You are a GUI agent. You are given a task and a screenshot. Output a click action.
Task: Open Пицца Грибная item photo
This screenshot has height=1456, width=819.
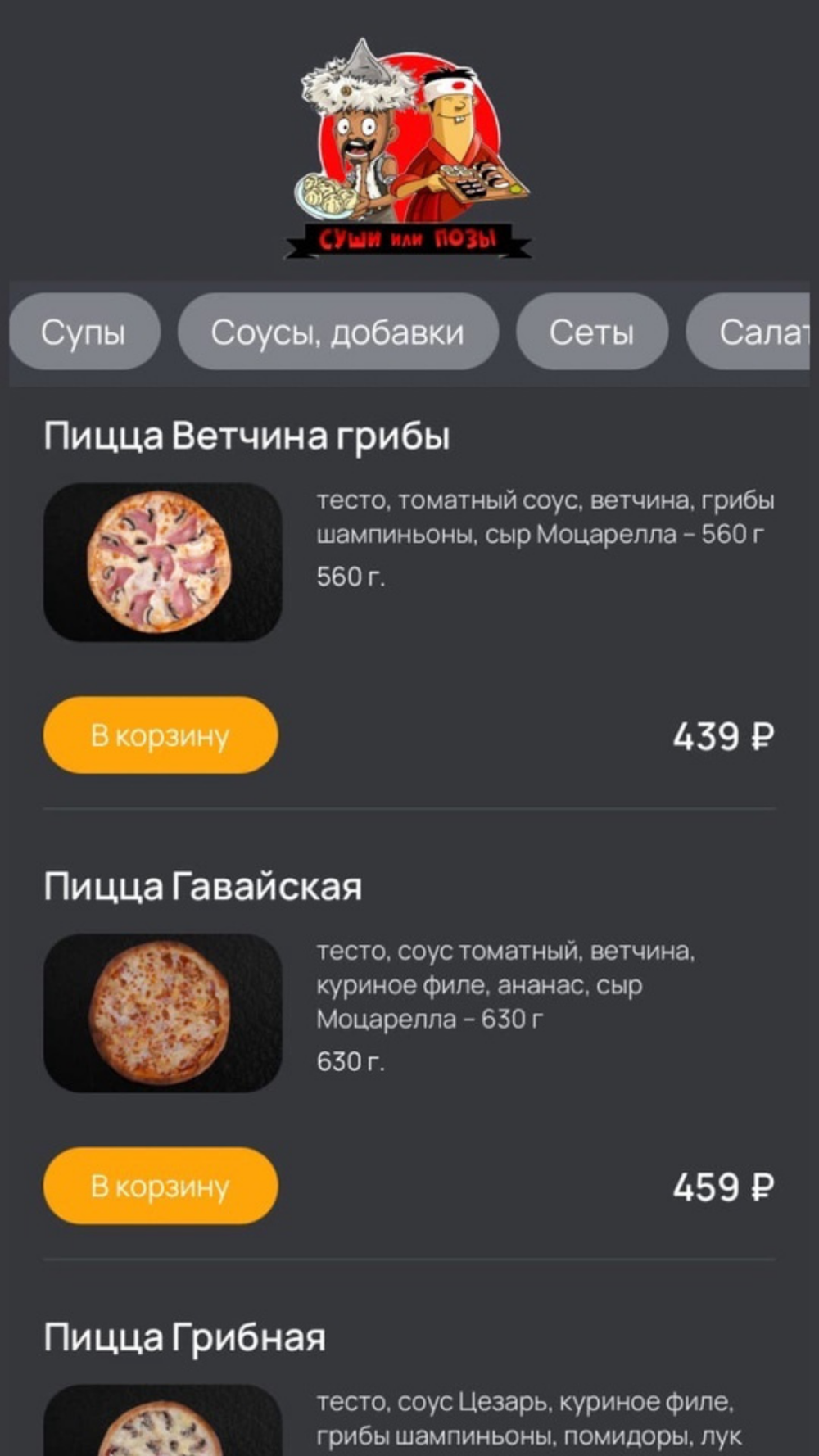(x=162, y=1423)
